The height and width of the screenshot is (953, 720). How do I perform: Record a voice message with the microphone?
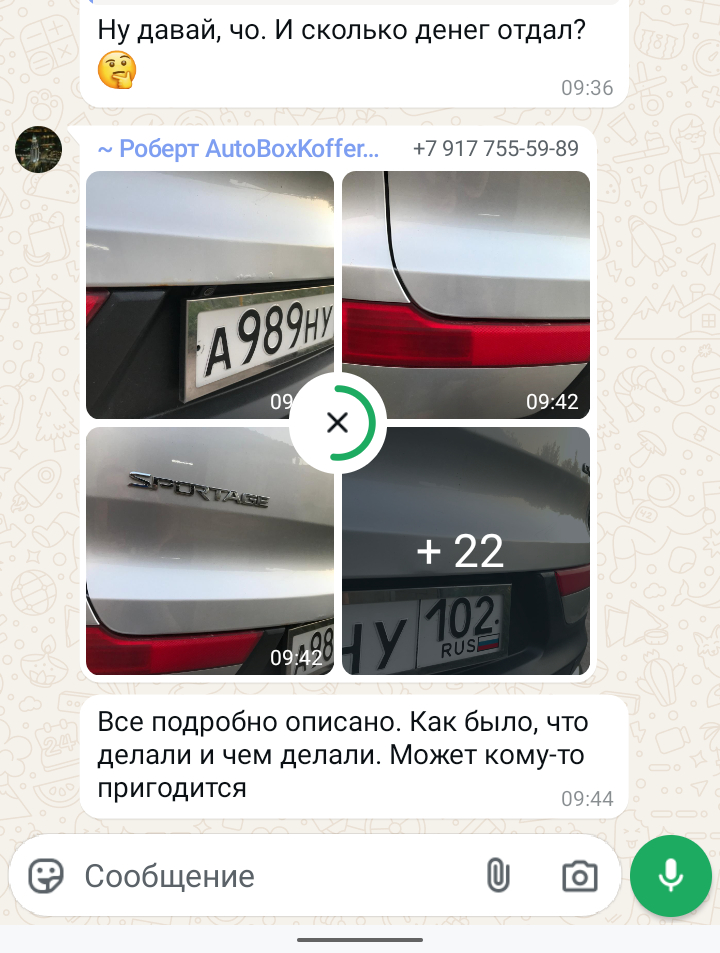click(670, 876)
